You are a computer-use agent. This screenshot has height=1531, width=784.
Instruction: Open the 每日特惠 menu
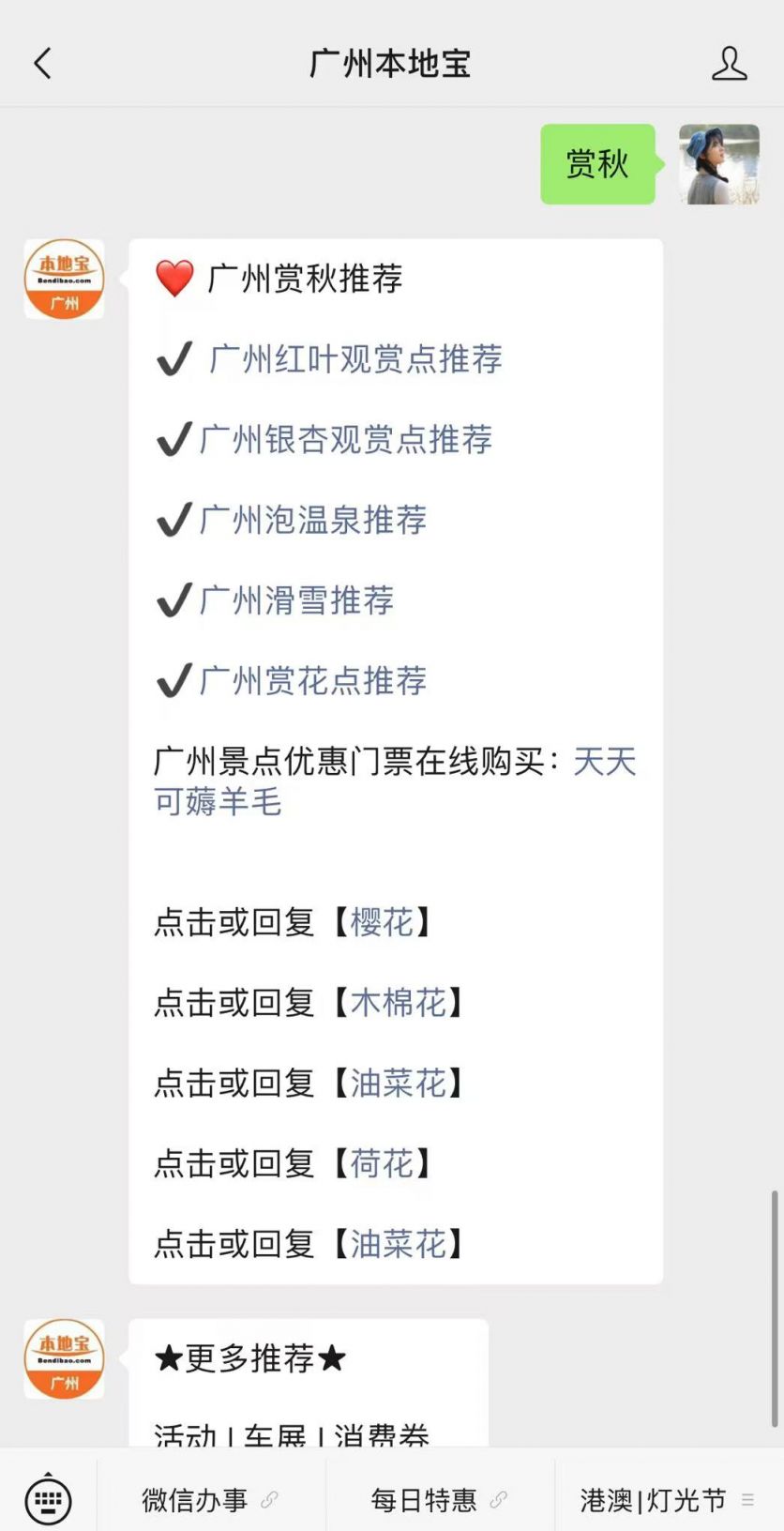coord(439,1500)
